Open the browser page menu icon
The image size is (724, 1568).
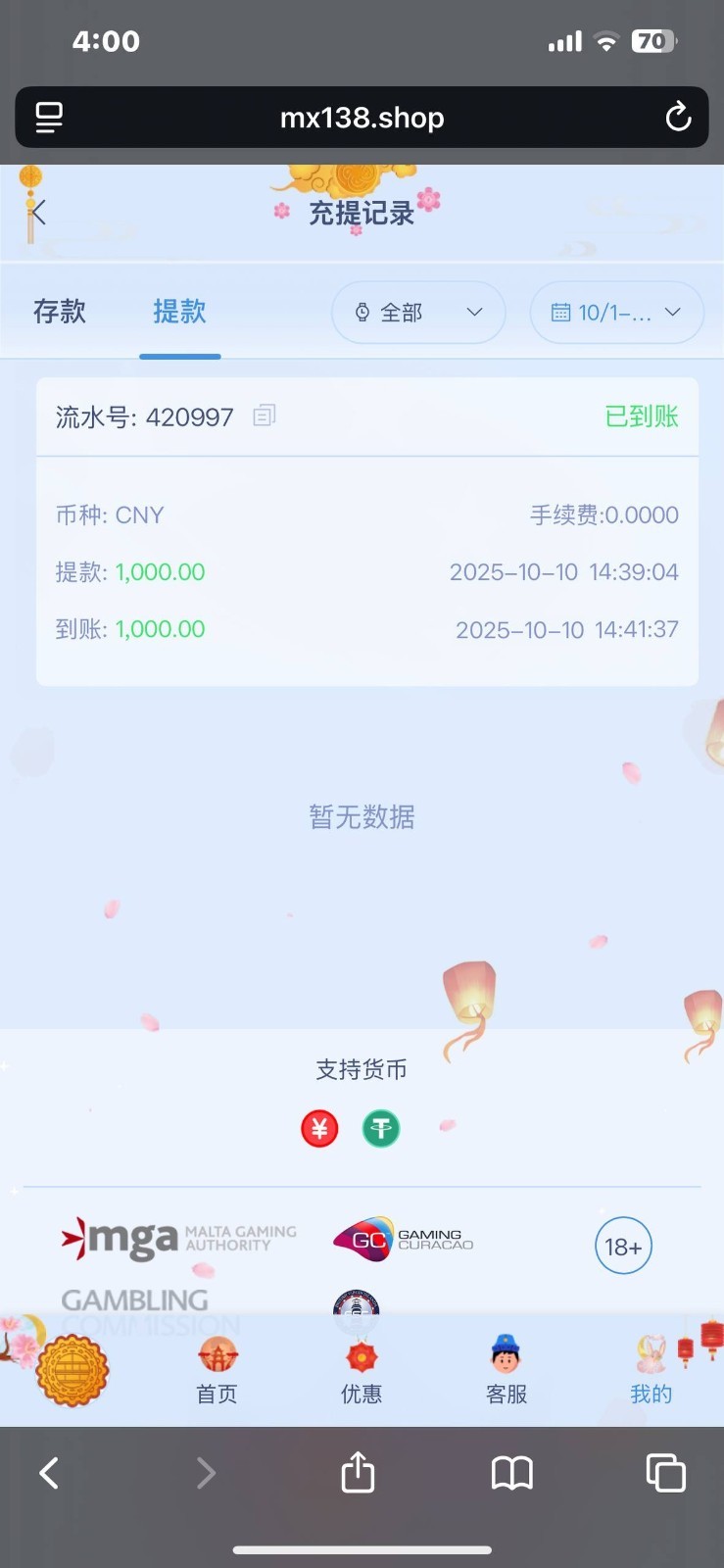pos(49,118)
